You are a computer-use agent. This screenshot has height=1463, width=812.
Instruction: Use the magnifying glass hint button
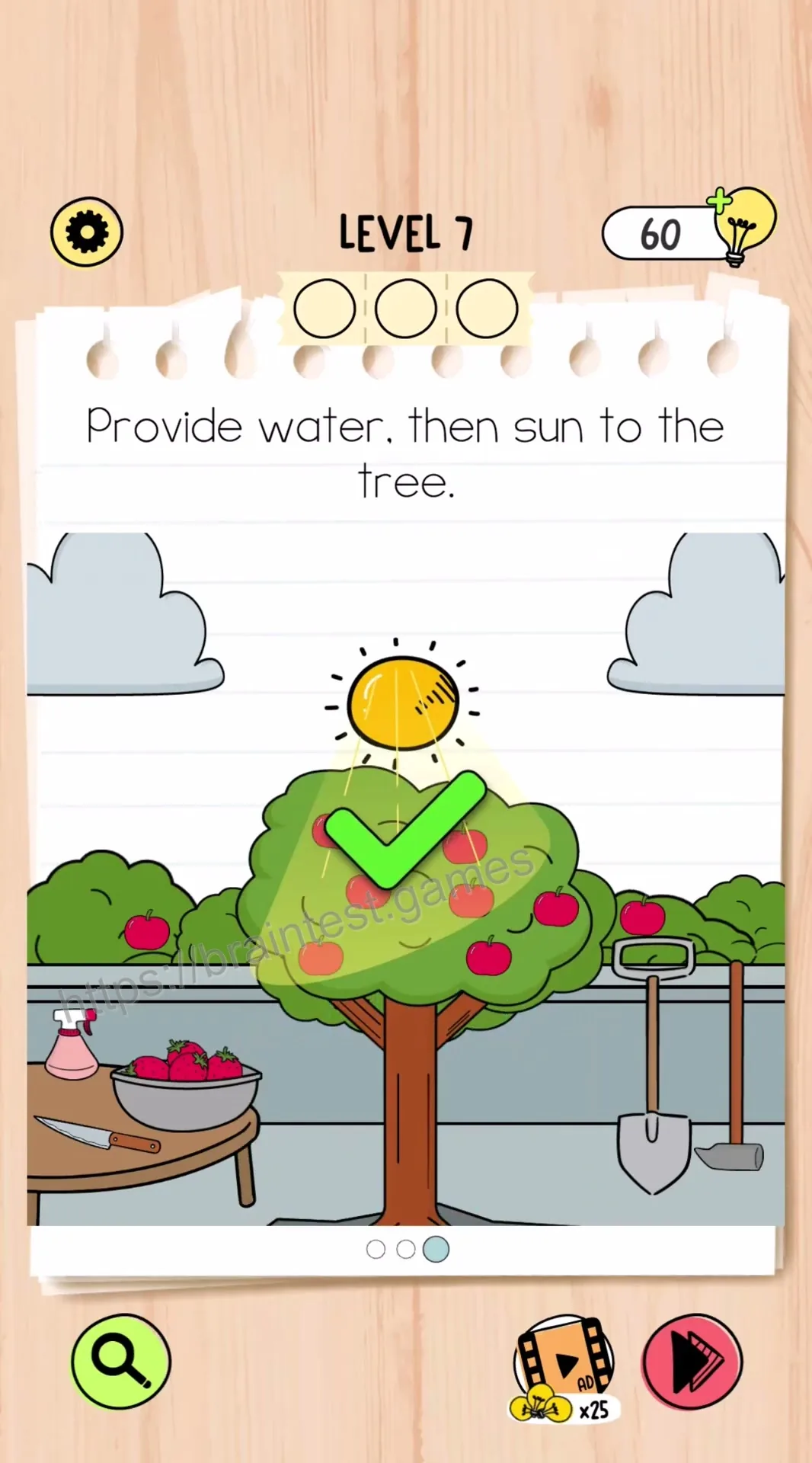(x=120, y=1361)
